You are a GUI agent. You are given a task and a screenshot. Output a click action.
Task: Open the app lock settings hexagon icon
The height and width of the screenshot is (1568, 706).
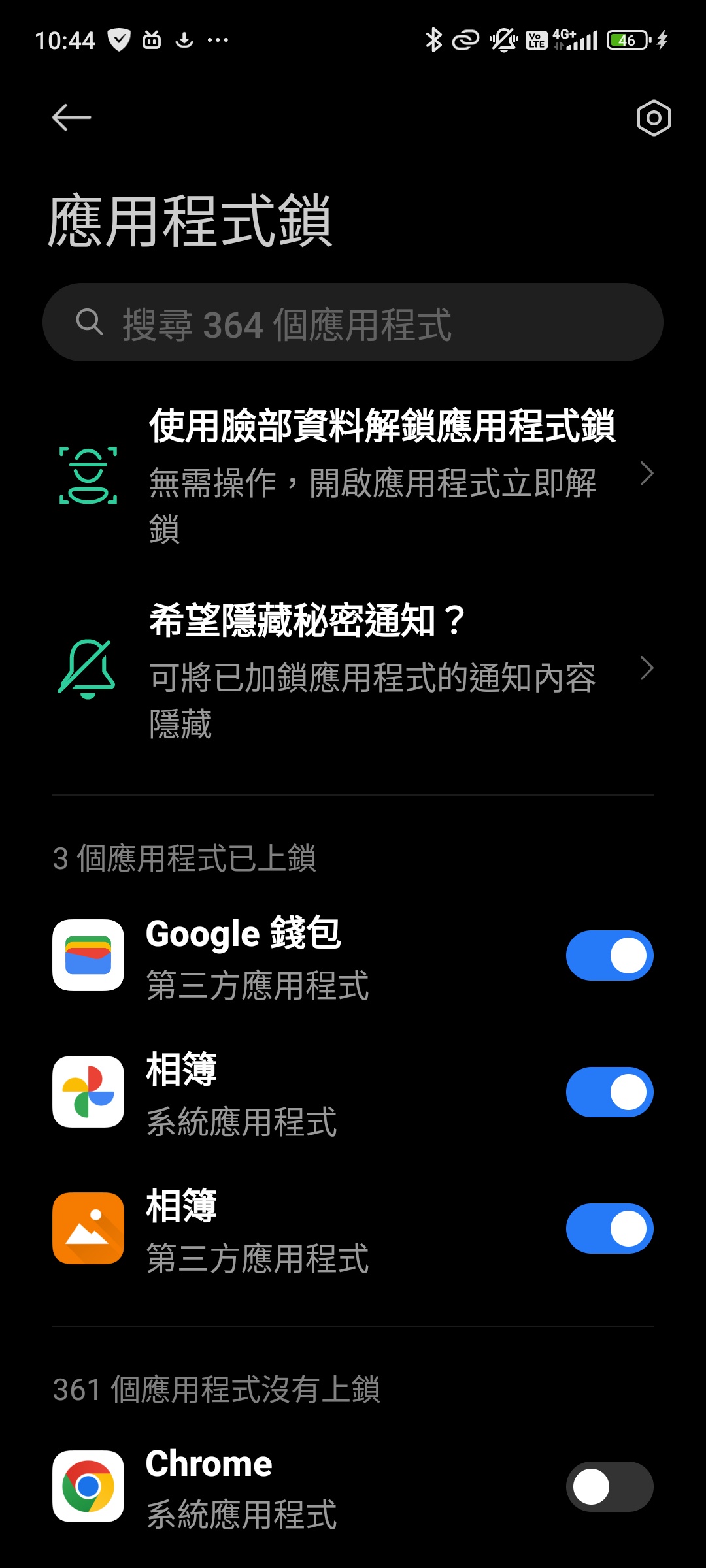click(x=654, y=118)
